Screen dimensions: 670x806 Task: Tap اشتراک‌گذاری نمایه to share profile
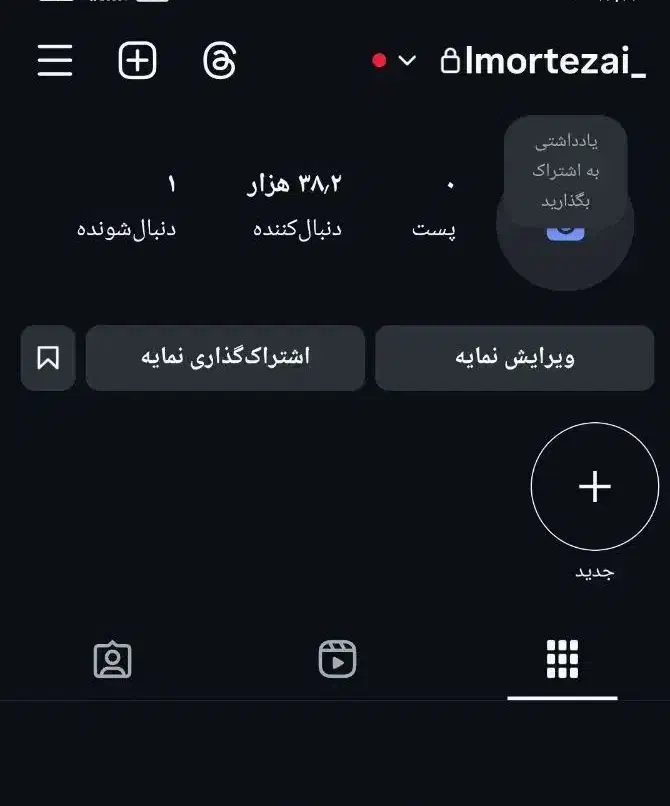click(225, 357)
